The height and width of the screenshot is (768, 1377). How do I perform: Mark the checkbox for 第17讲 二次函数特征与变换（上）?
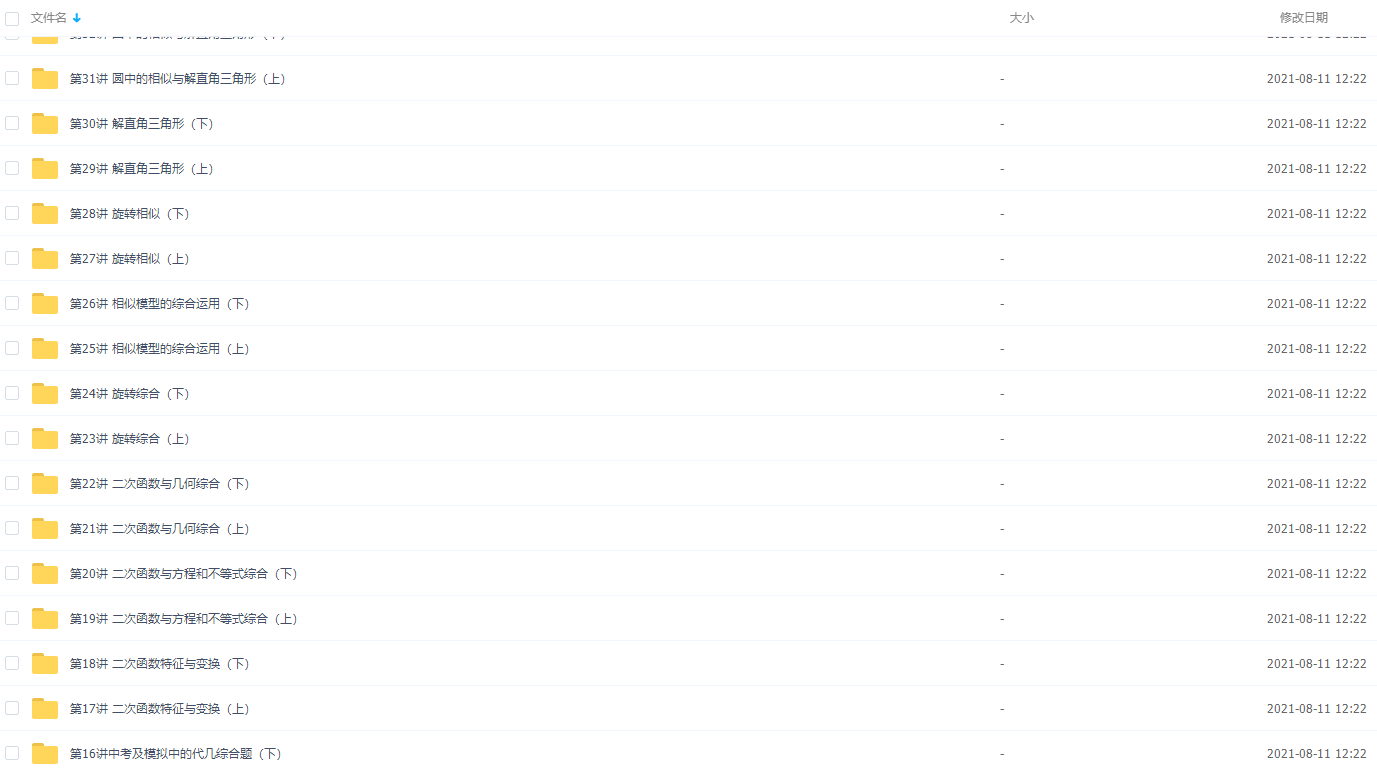pyautogui.click(x=12, y=708)
